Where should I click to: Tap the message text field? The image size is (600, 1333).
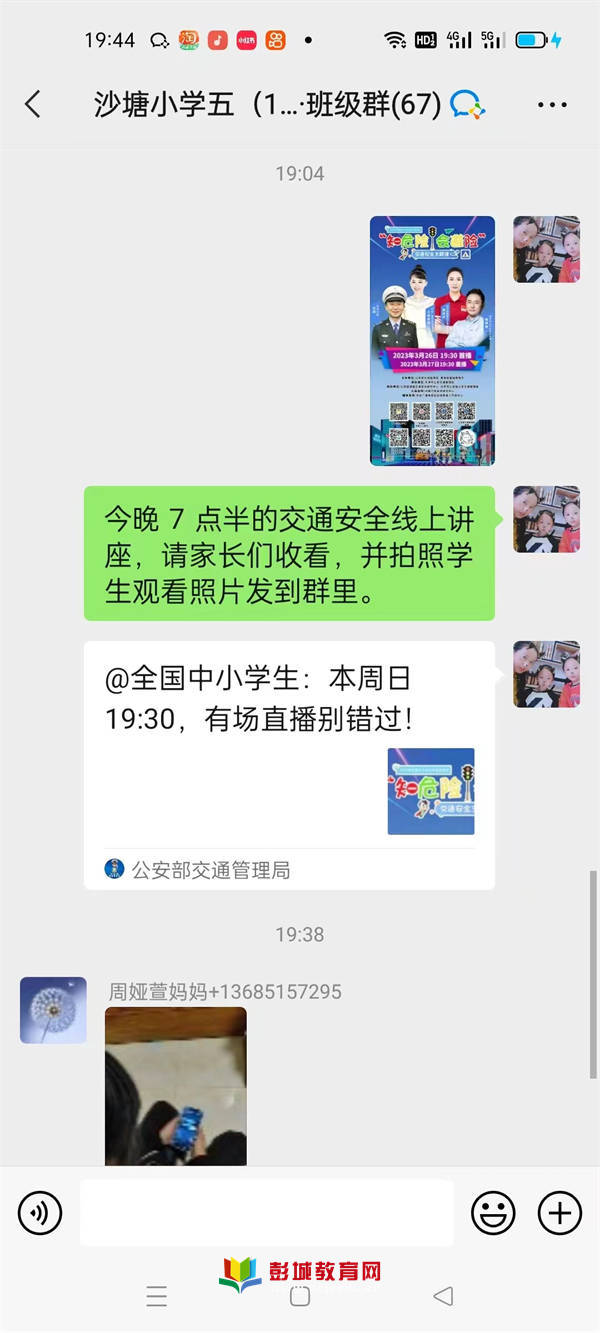click(x=266, y=1213)
